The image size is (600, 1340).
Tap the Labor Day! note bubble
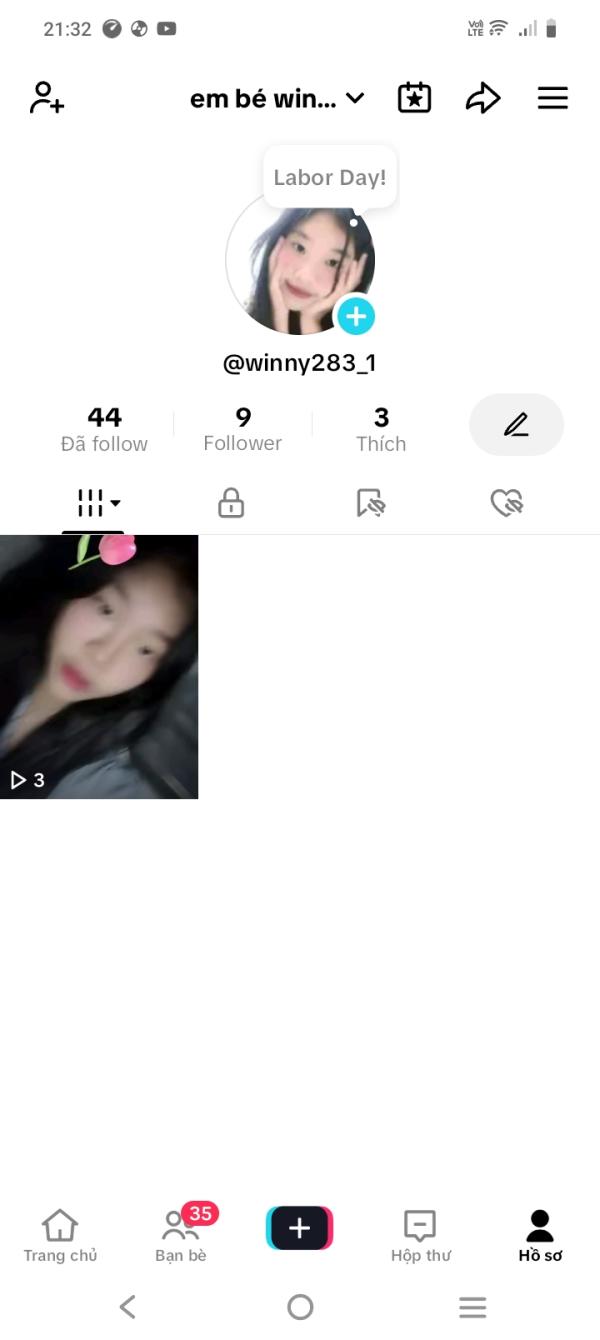[x=329, y=178]
